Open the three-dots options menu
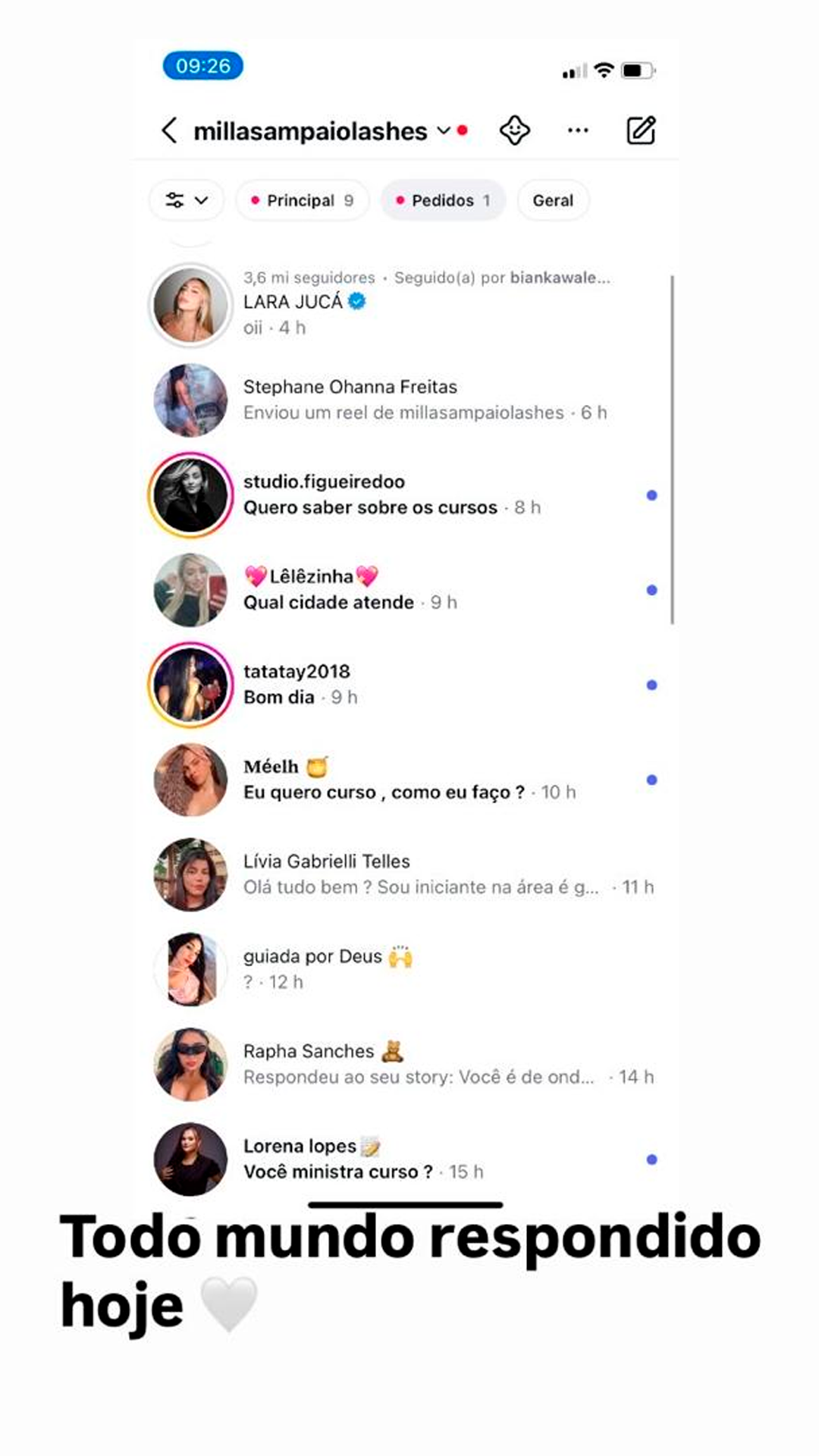The height and width of the screenshot is (1456, 819). tap(577, 130)
